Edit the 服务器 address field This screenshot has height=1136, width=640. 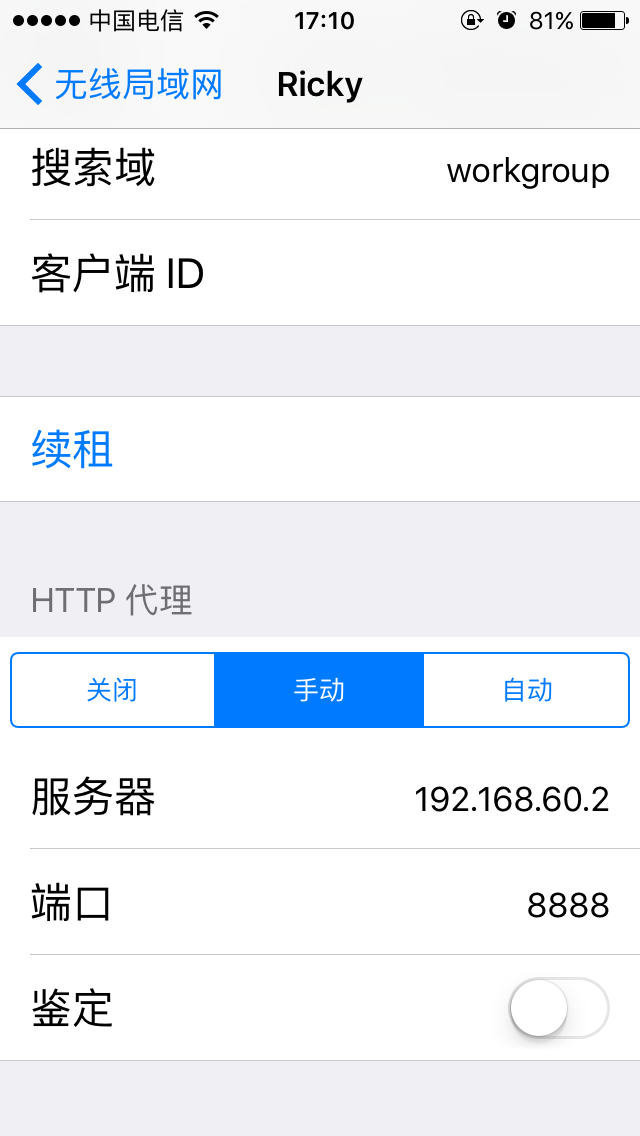[320, 798]
